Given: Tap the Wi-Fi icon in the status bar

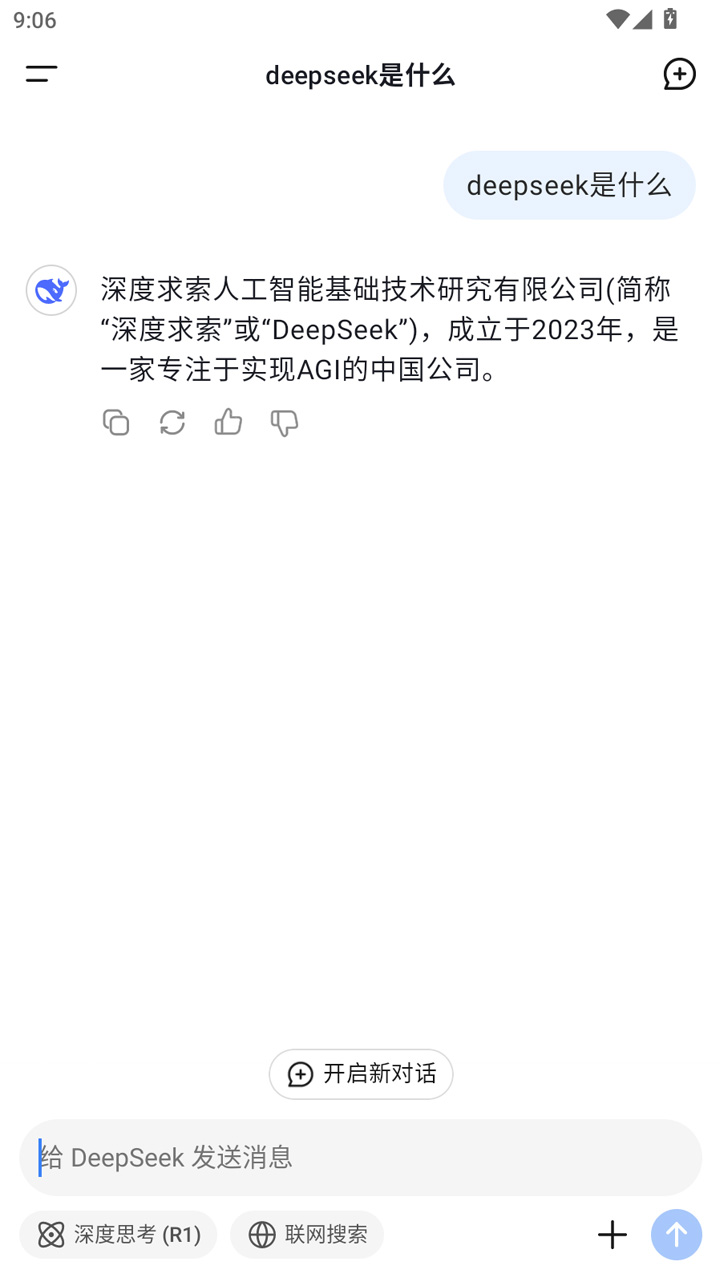Looking at the screenshot, I should (617, 17).
